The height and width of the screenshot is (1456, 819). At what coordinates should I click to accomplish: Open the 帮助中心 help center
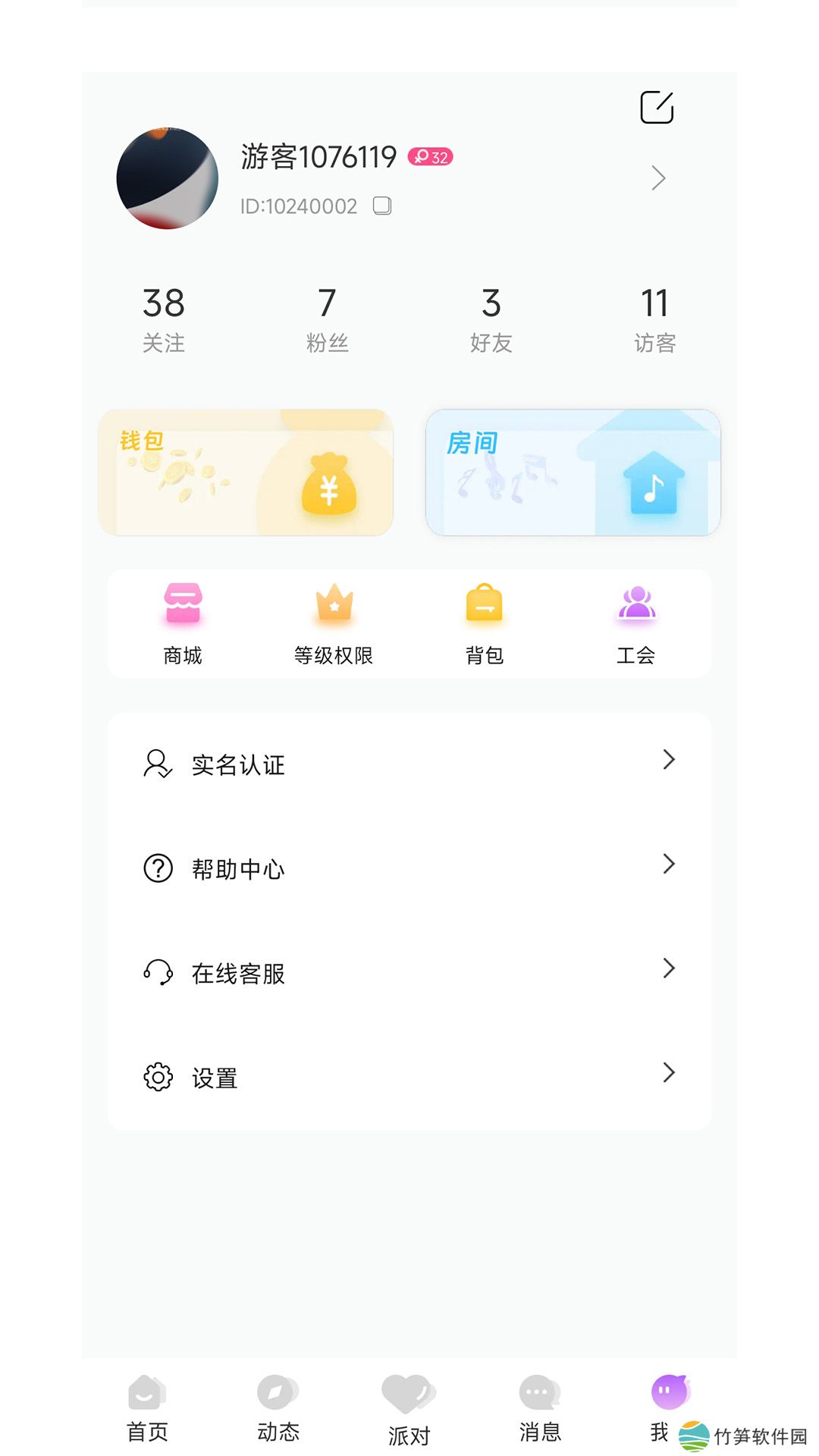[409, 868]
